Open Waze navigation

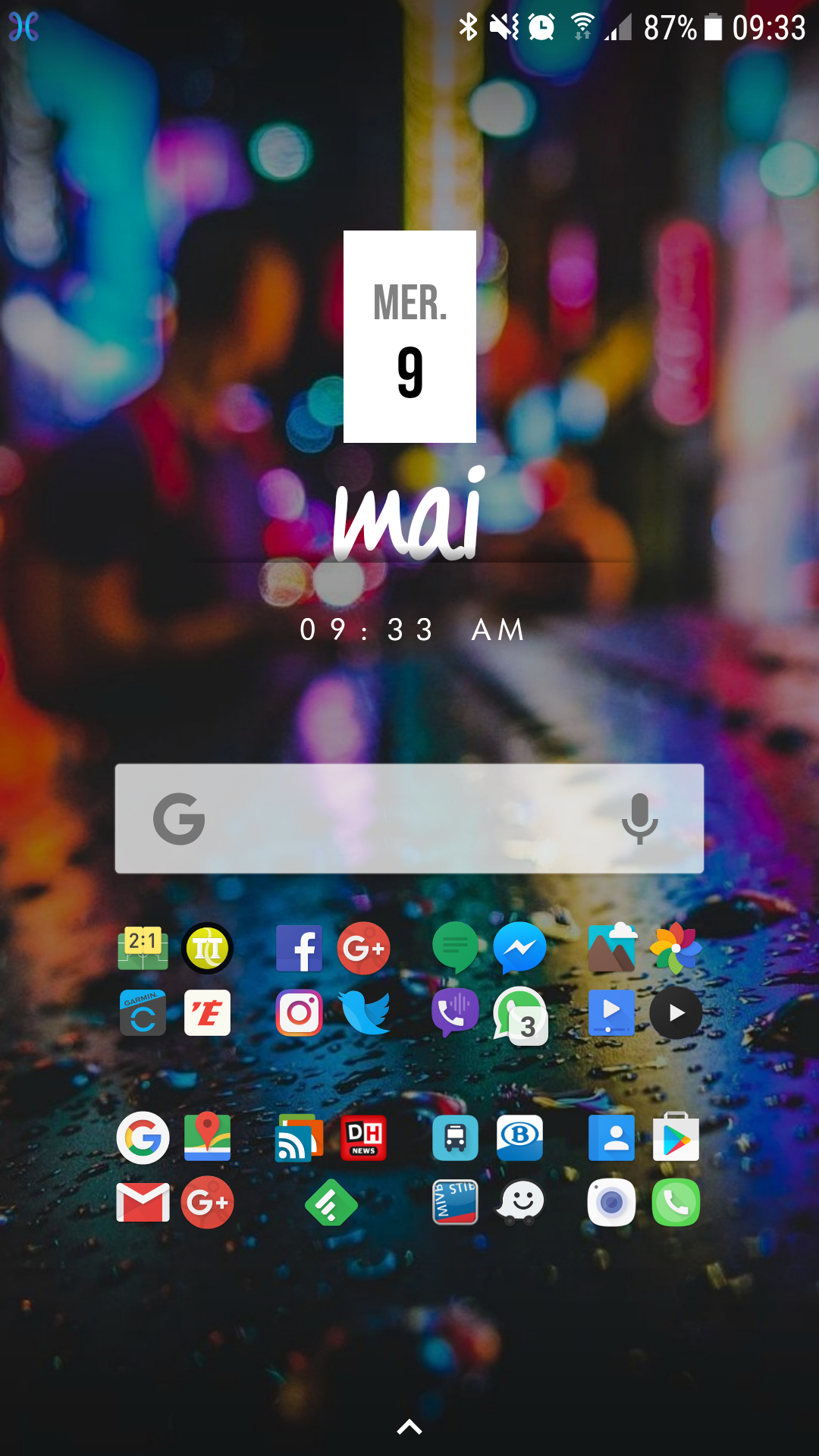(521, 1203)
